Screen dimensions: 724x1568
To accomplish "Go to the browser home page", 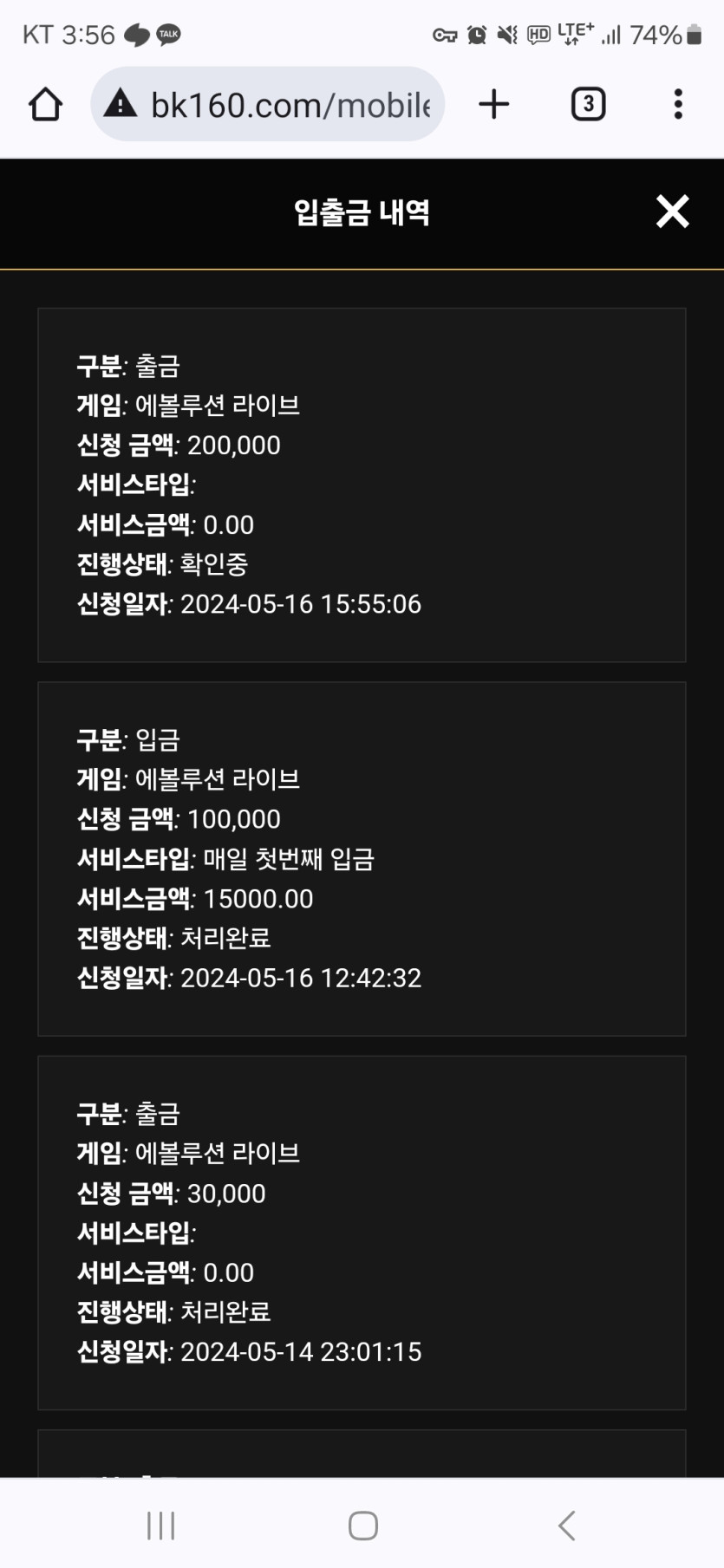I will tap(46, 105).
